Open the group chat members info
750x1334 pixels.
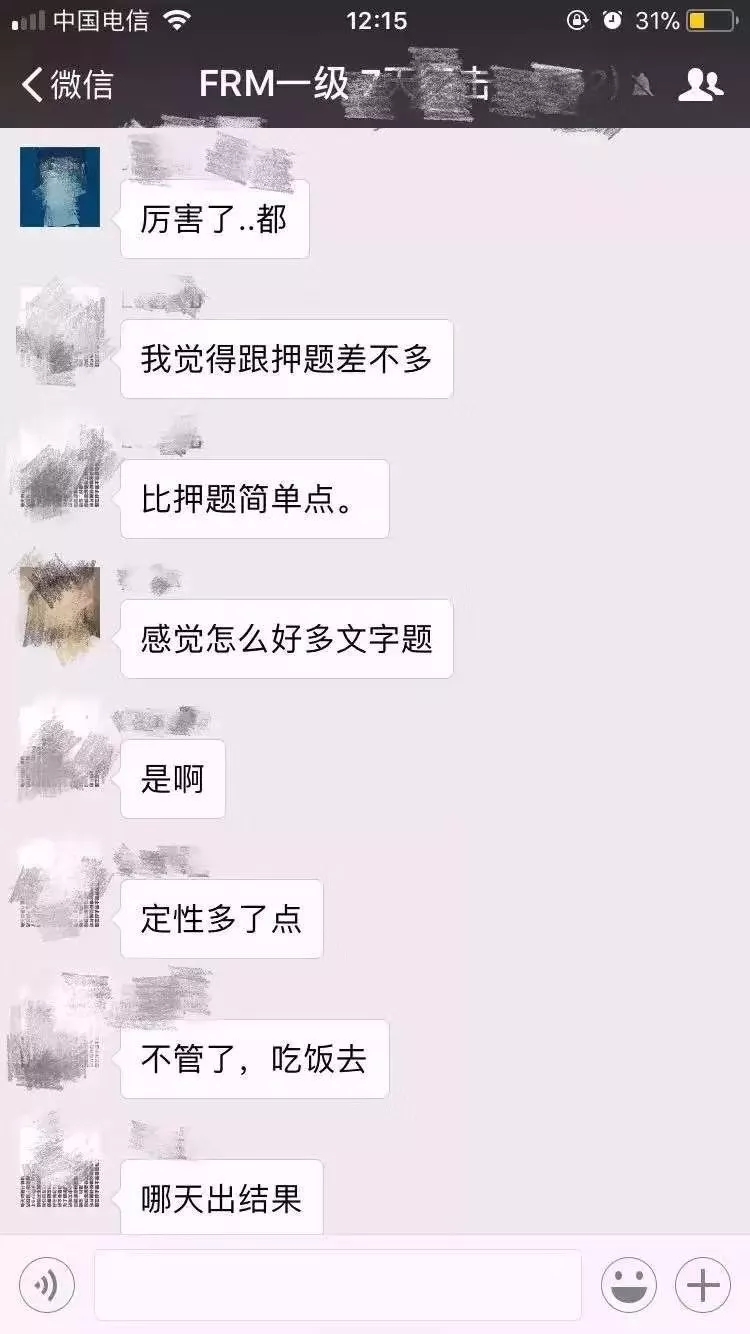pos(700,85)
